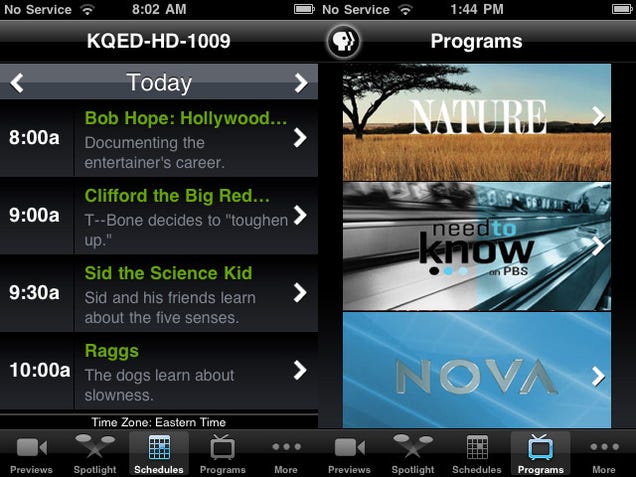The width and height of the screenshot is (636, 477).
Task: Open Programs tab from the KQED schedule screen
Action: coord(222,454)
